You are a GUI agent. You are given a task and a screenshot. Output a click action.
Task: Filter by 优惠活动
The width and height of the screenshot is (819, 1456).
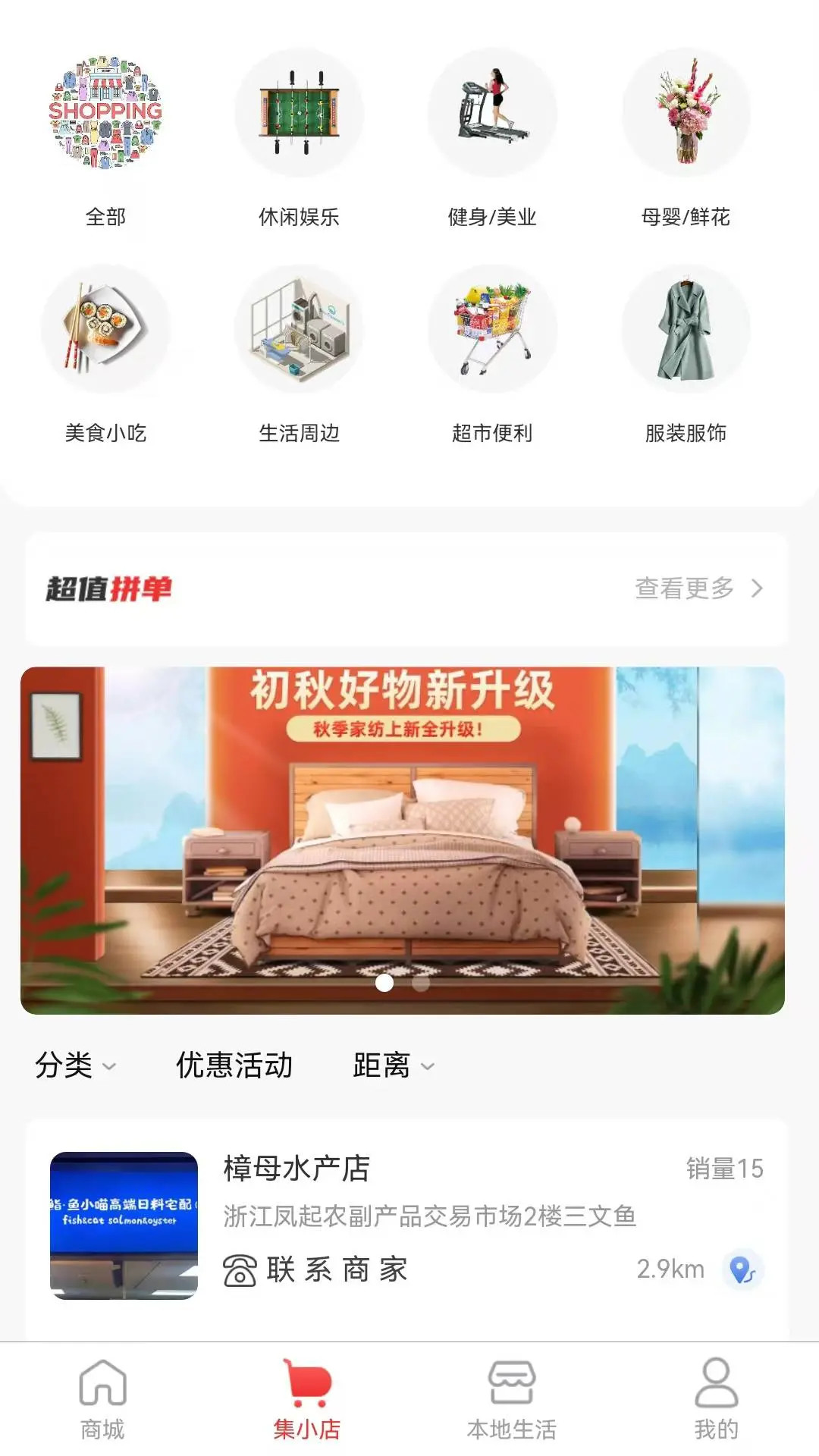tap(234, 1065)
